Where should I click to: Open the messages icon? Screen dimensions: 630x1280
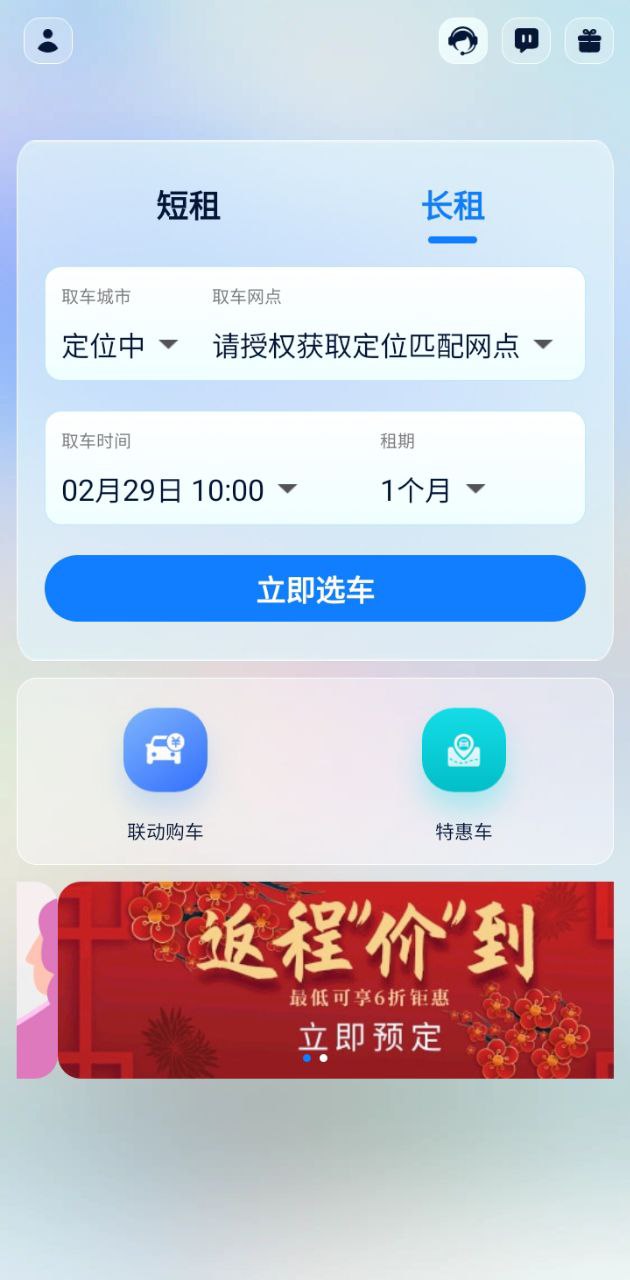coord(526,41)
